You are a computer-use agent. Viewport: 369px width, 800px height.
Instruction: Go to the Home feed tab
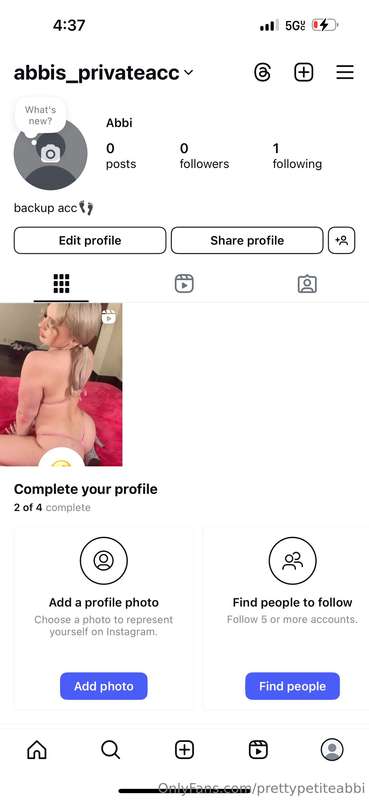pos(37,749)
